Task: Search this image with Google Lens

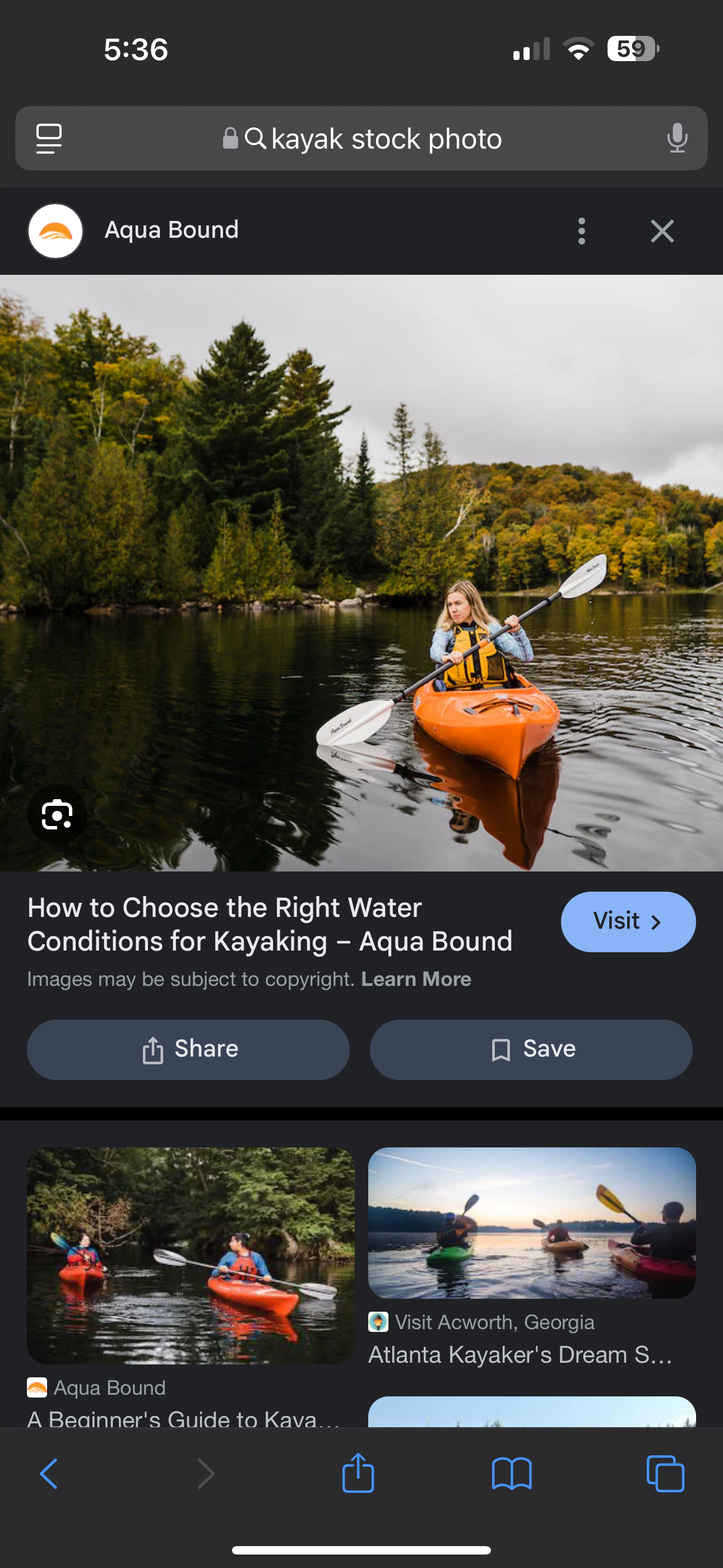Action: 57,814
